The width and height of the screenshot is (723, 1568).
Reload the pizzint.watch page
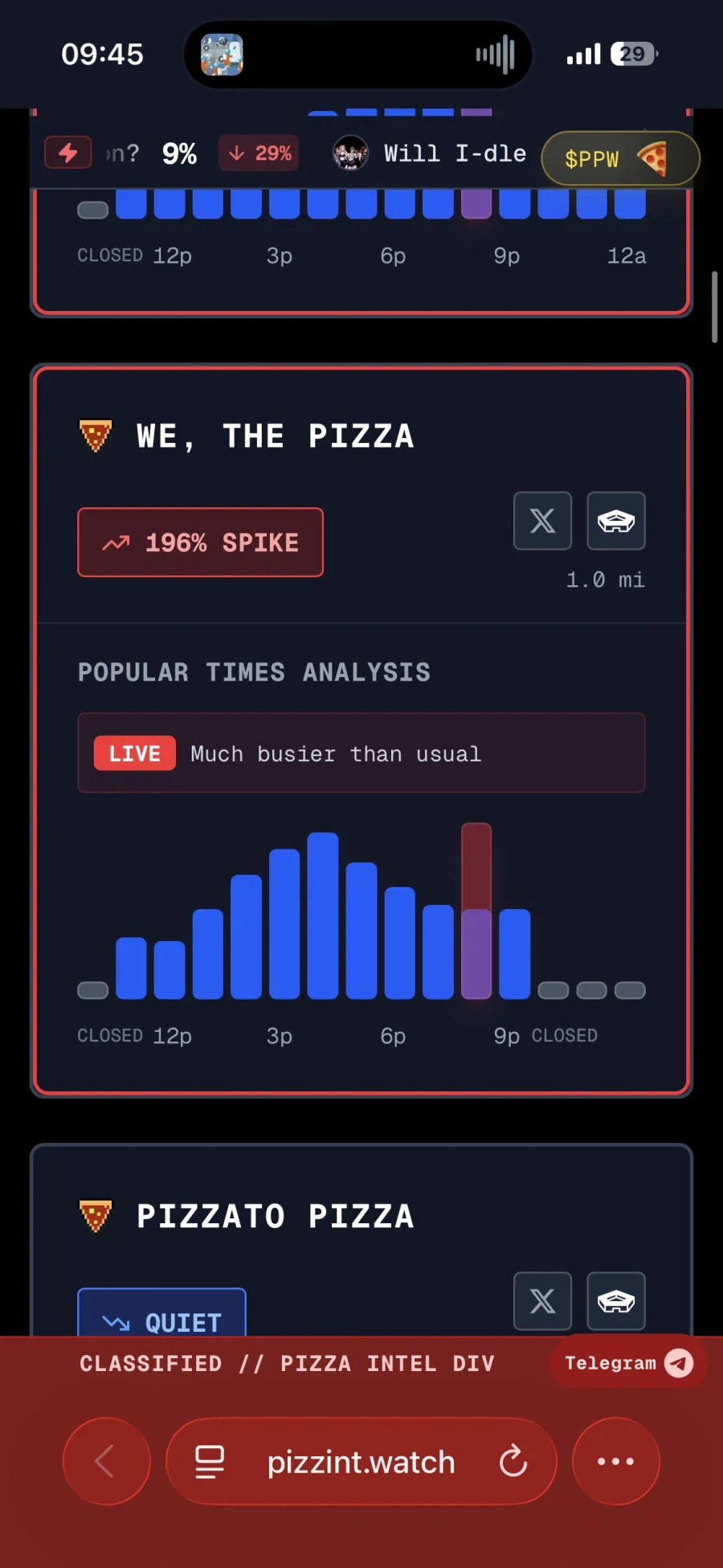click(x=513, y=1461)
